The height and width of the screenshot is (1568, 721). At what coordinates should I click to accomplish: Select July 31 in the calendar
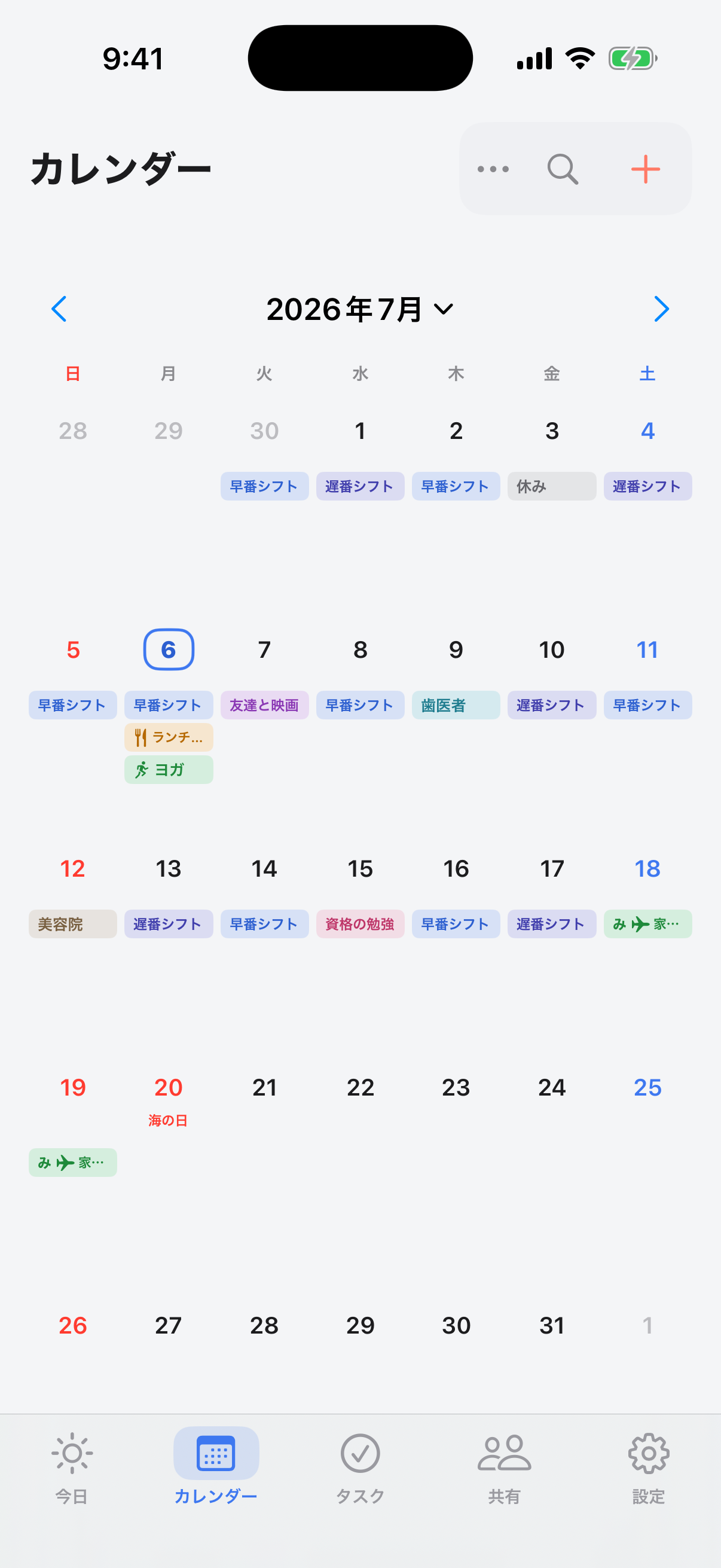coord(552,1325)
